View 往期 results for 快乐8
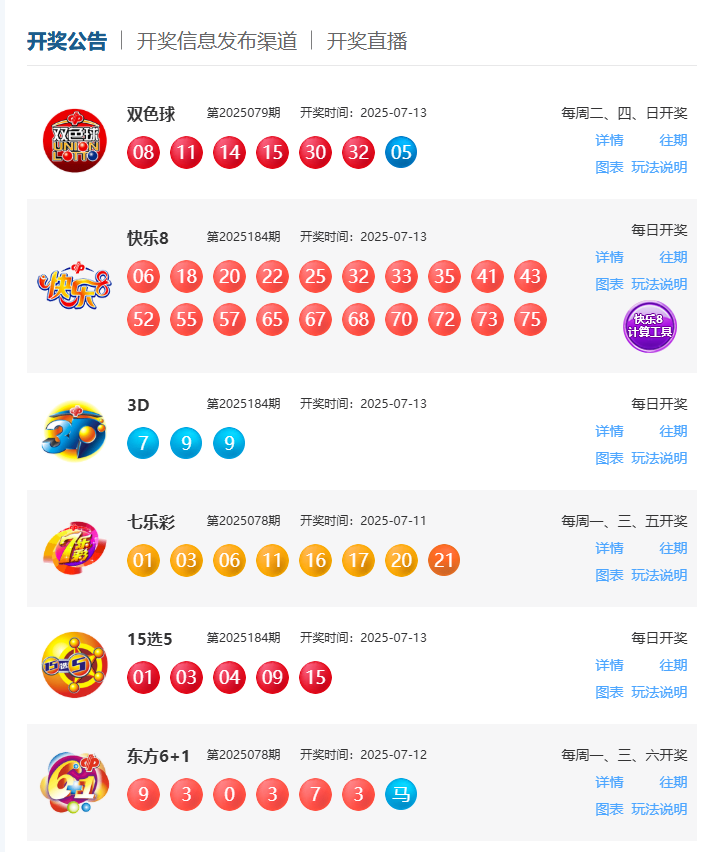Screen dimensions: 713x852 pos(673,257)
